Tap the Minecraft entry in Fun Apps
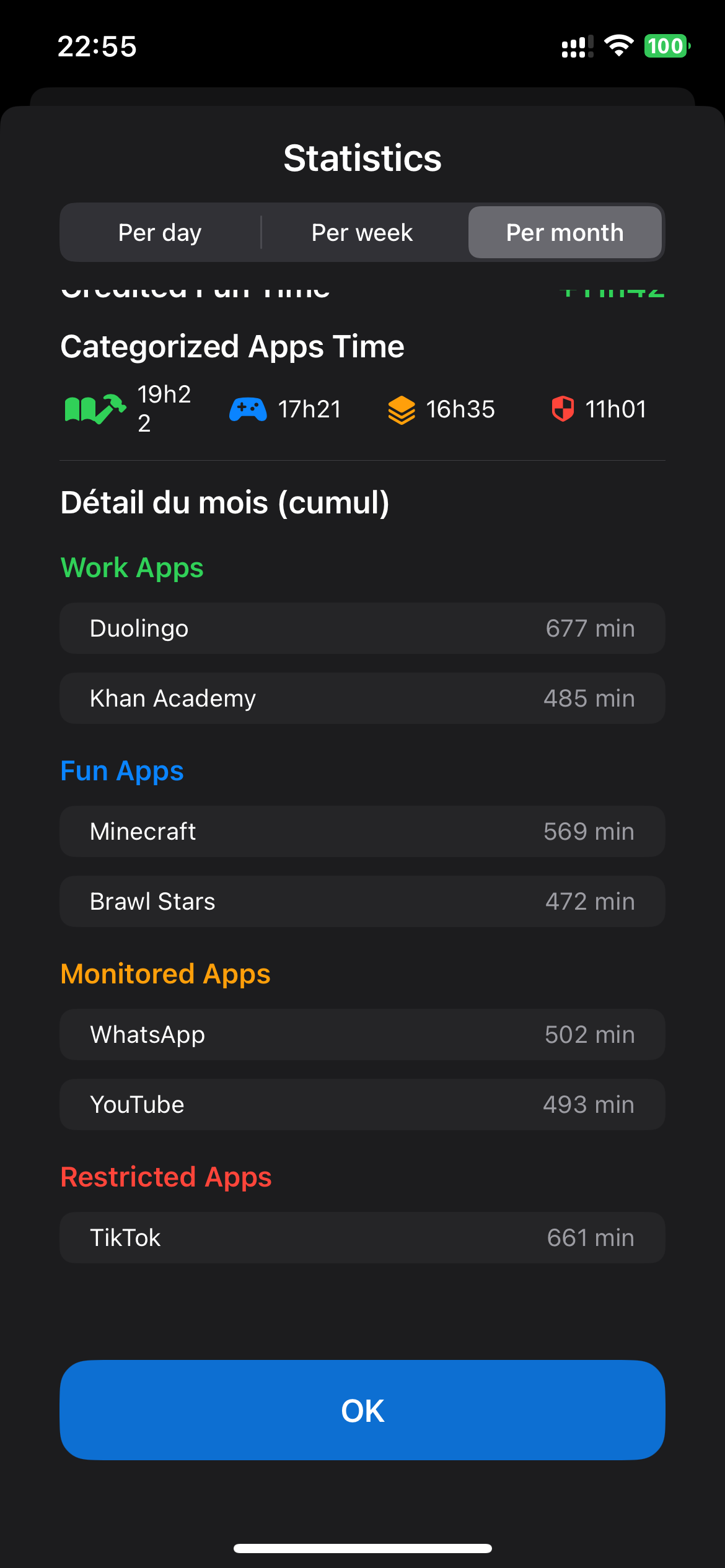This screenshot has height=1568, width=725. point(362,832)
